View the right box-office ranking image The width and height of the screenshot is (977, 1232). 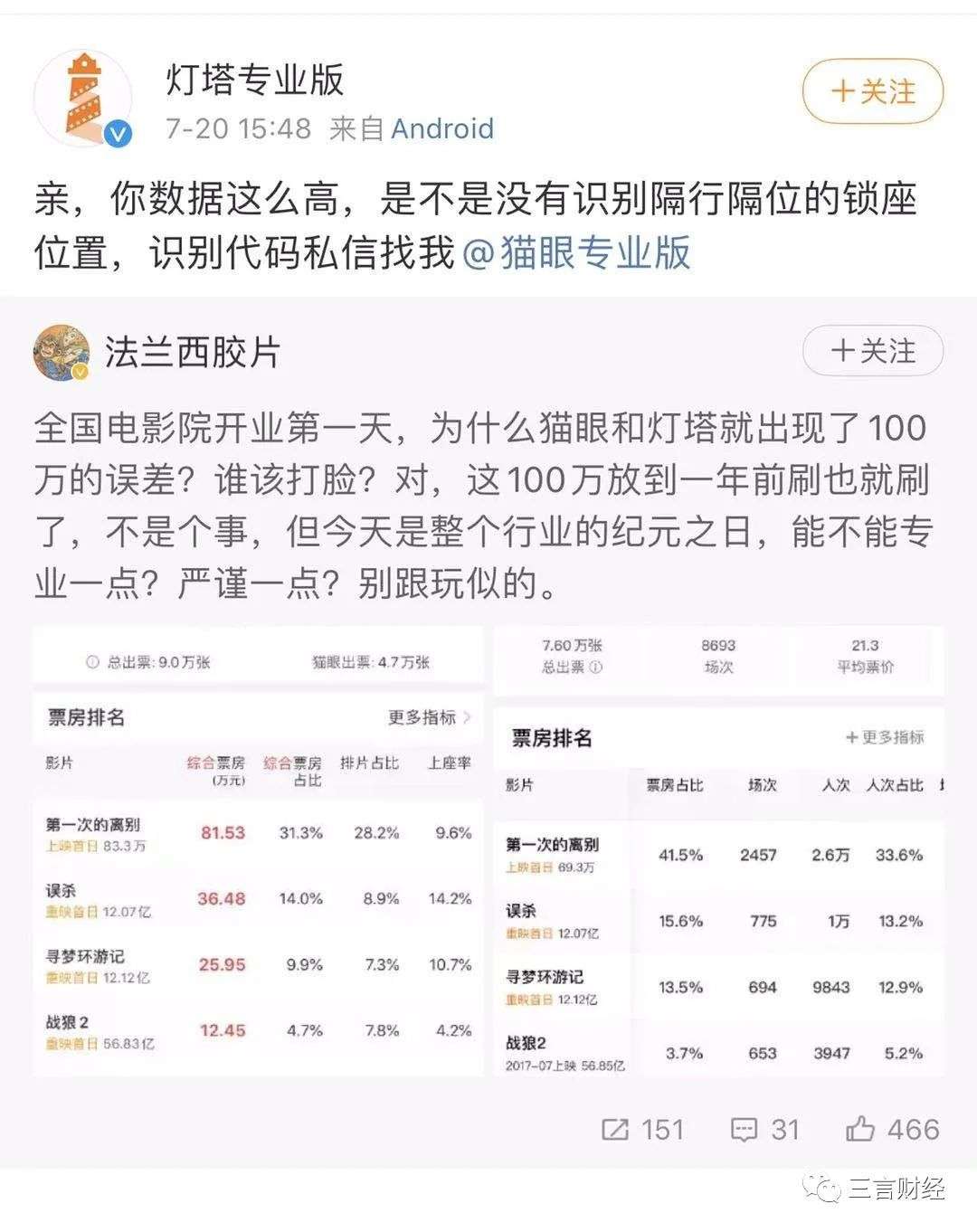click(718, 850)
